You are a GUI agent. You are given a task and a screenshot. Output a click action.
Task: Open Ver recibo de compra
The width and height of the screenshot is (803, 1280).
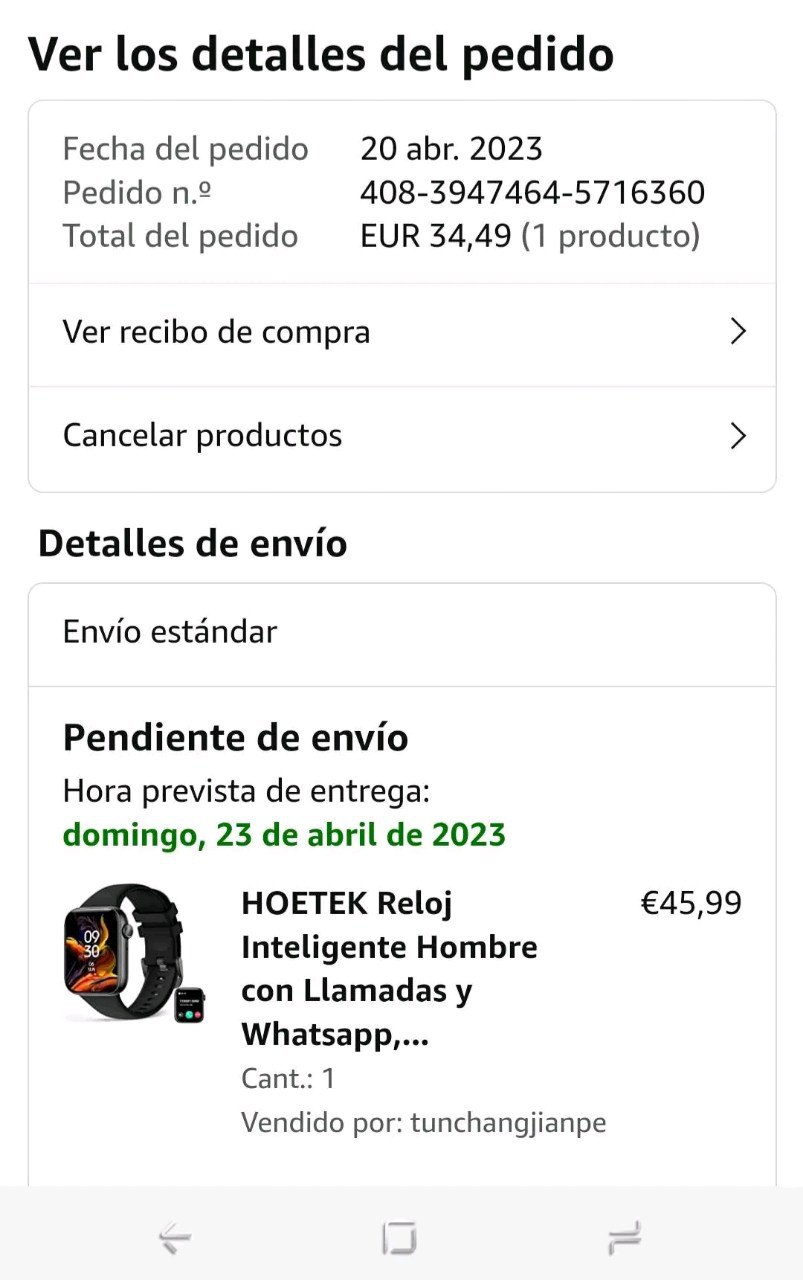point(401,332)
